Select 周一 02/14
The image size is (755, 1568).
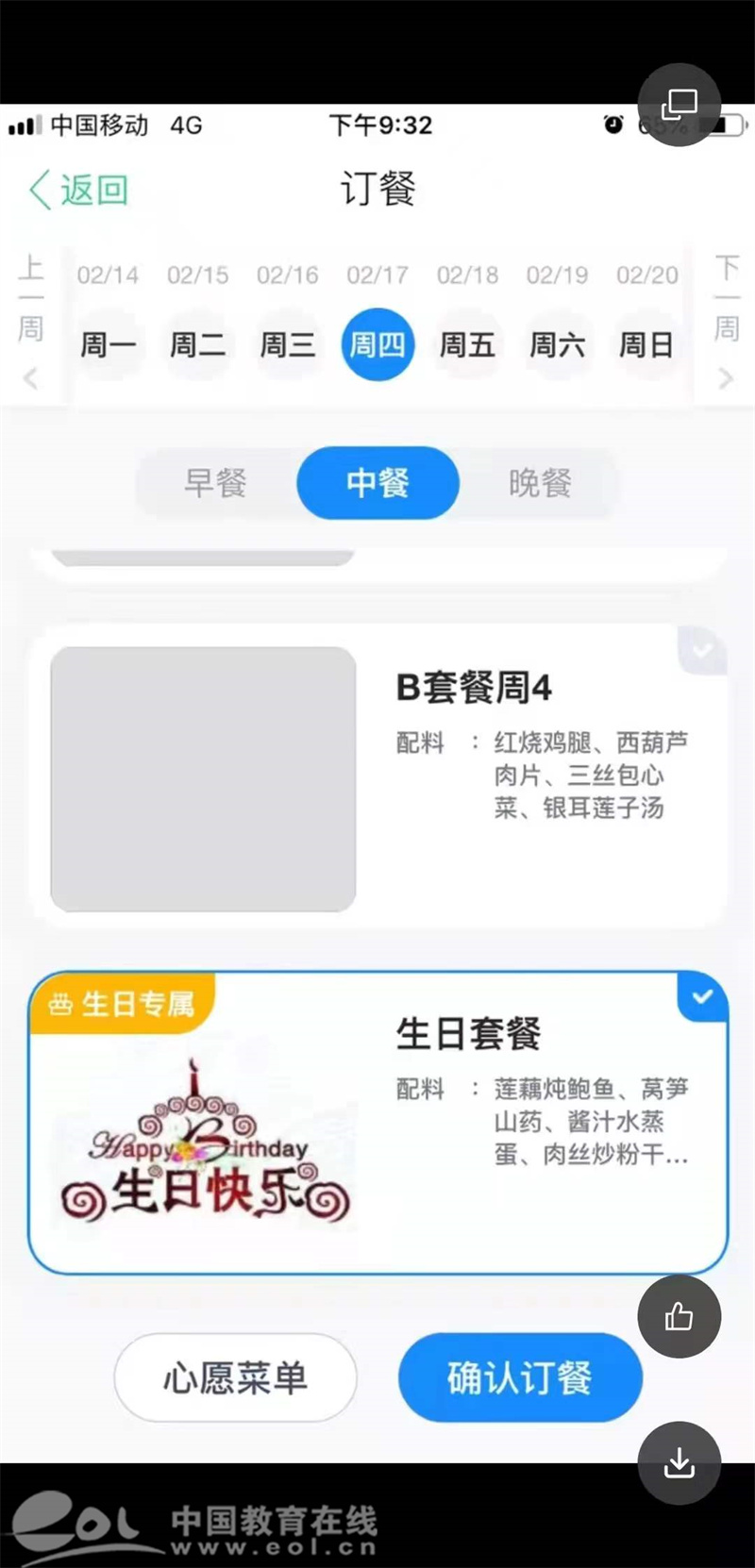(108, 344)
